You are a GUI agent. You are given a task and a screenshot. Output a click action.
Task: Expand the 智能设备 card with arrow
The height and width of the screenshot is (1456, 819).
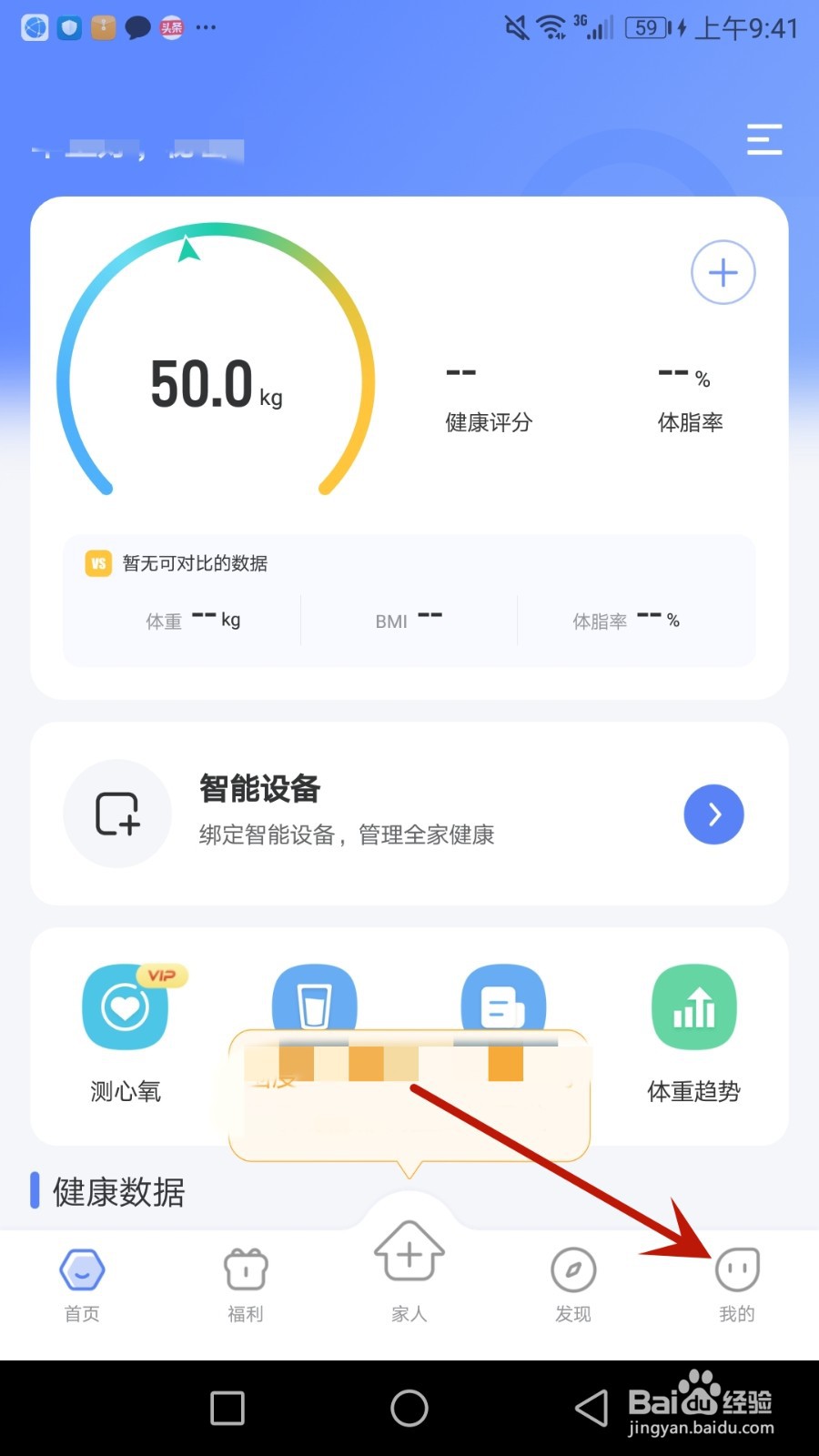pos(713,814)
